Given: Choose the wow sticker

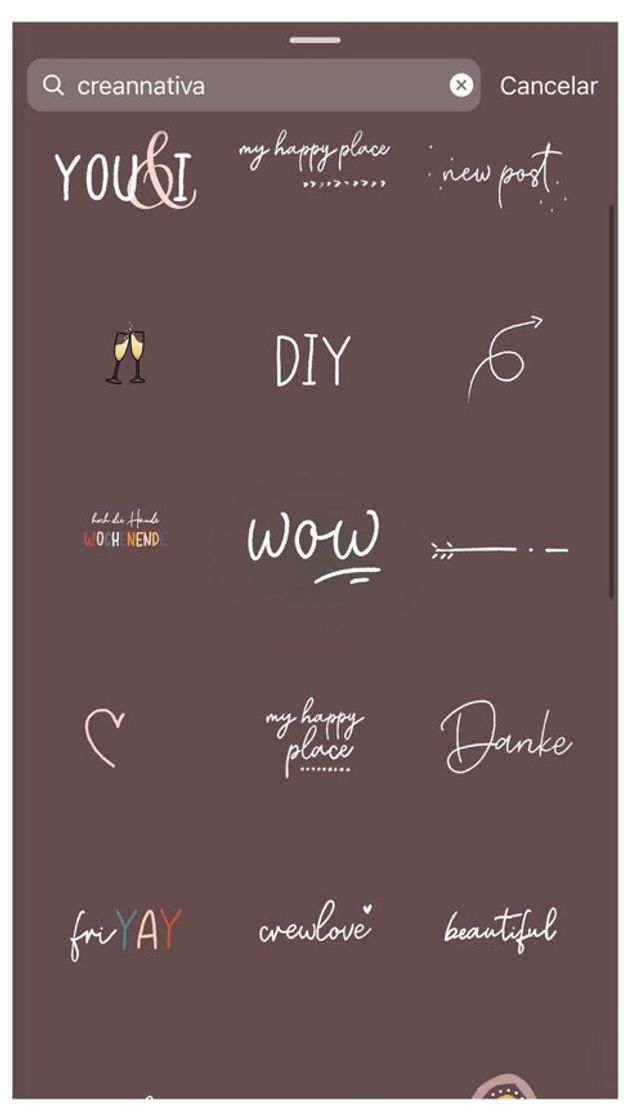Looking at the screenshot, I should [x=313, y=545].
